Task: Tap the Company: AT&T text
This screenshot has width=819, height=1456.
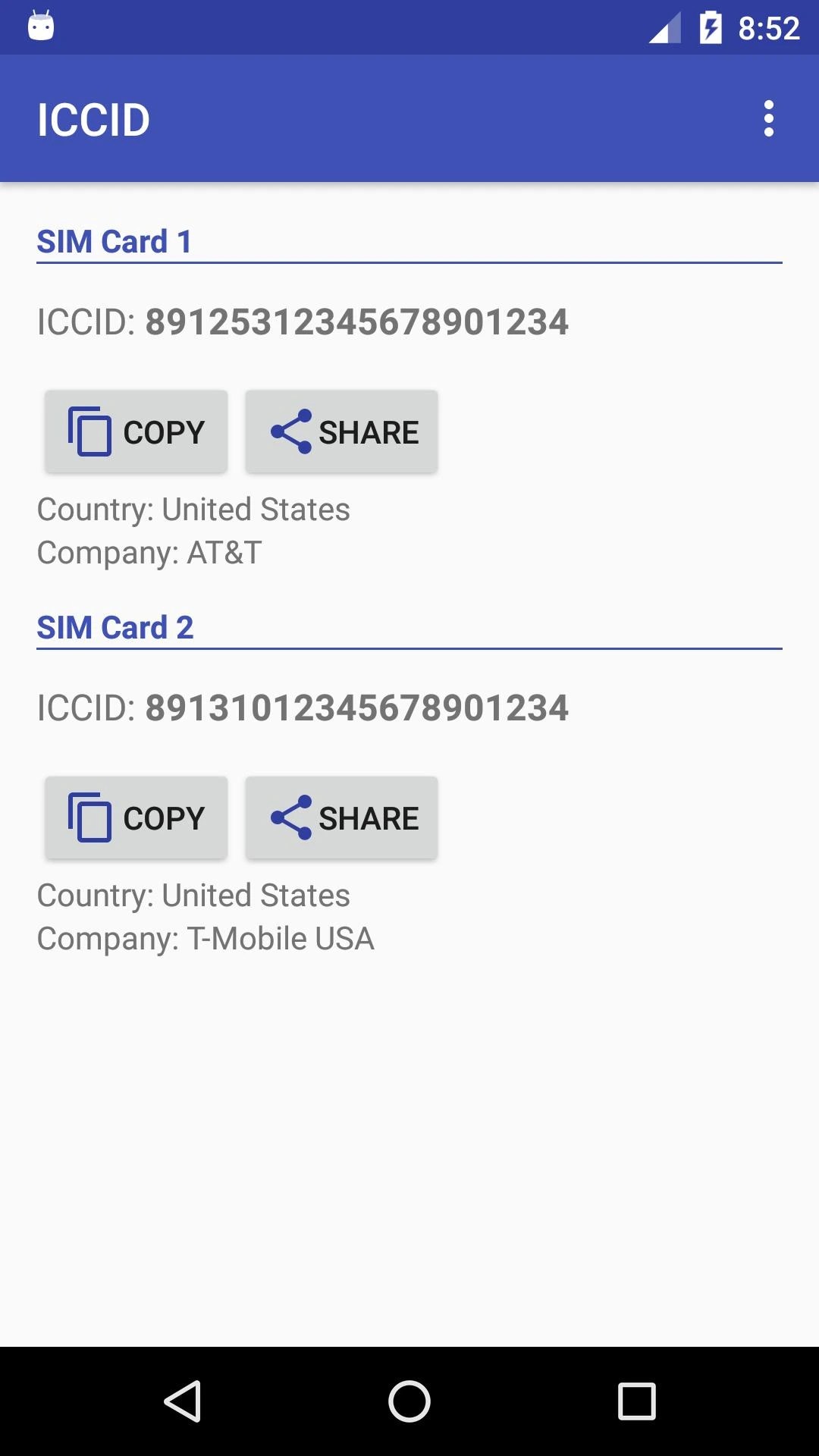Action: pos(149,553)
